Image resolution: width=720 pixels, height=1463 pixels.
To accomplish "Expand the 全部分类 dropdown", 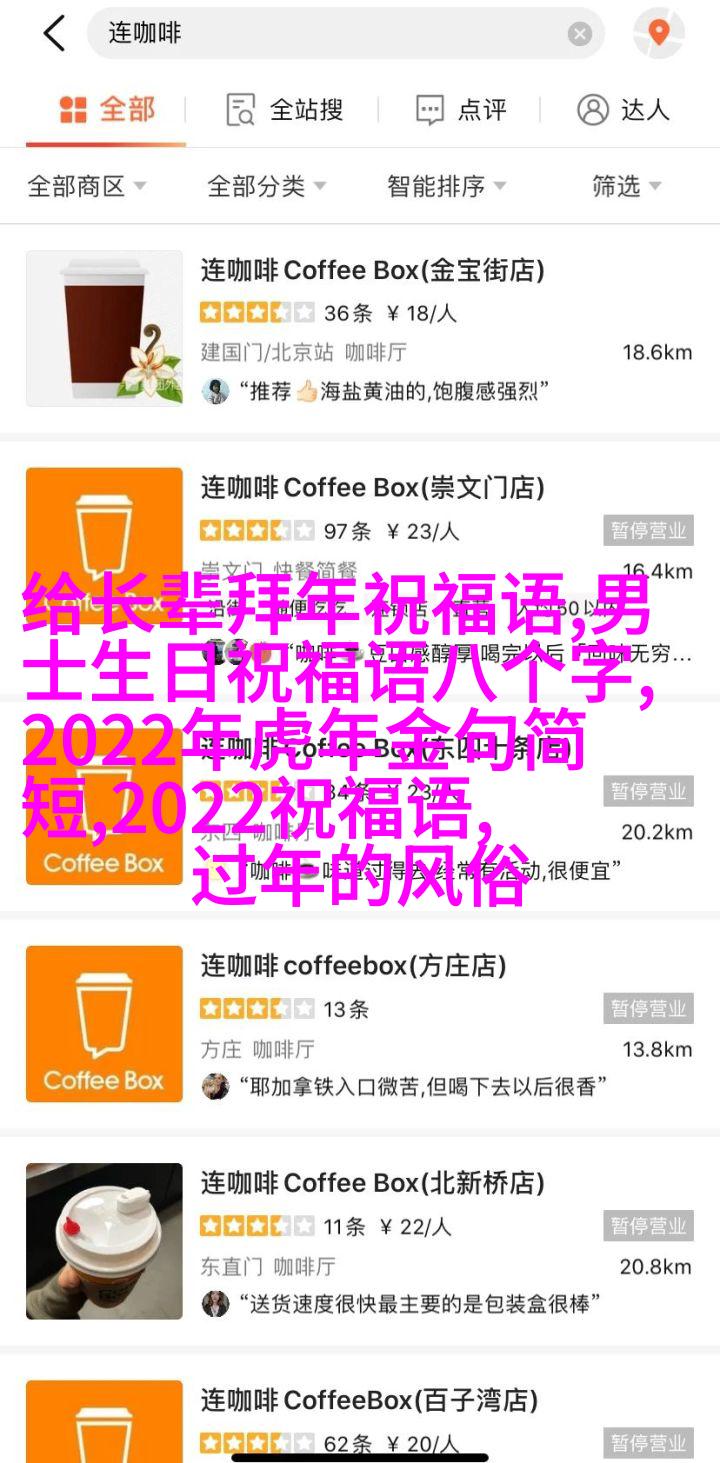I will 266,186.
